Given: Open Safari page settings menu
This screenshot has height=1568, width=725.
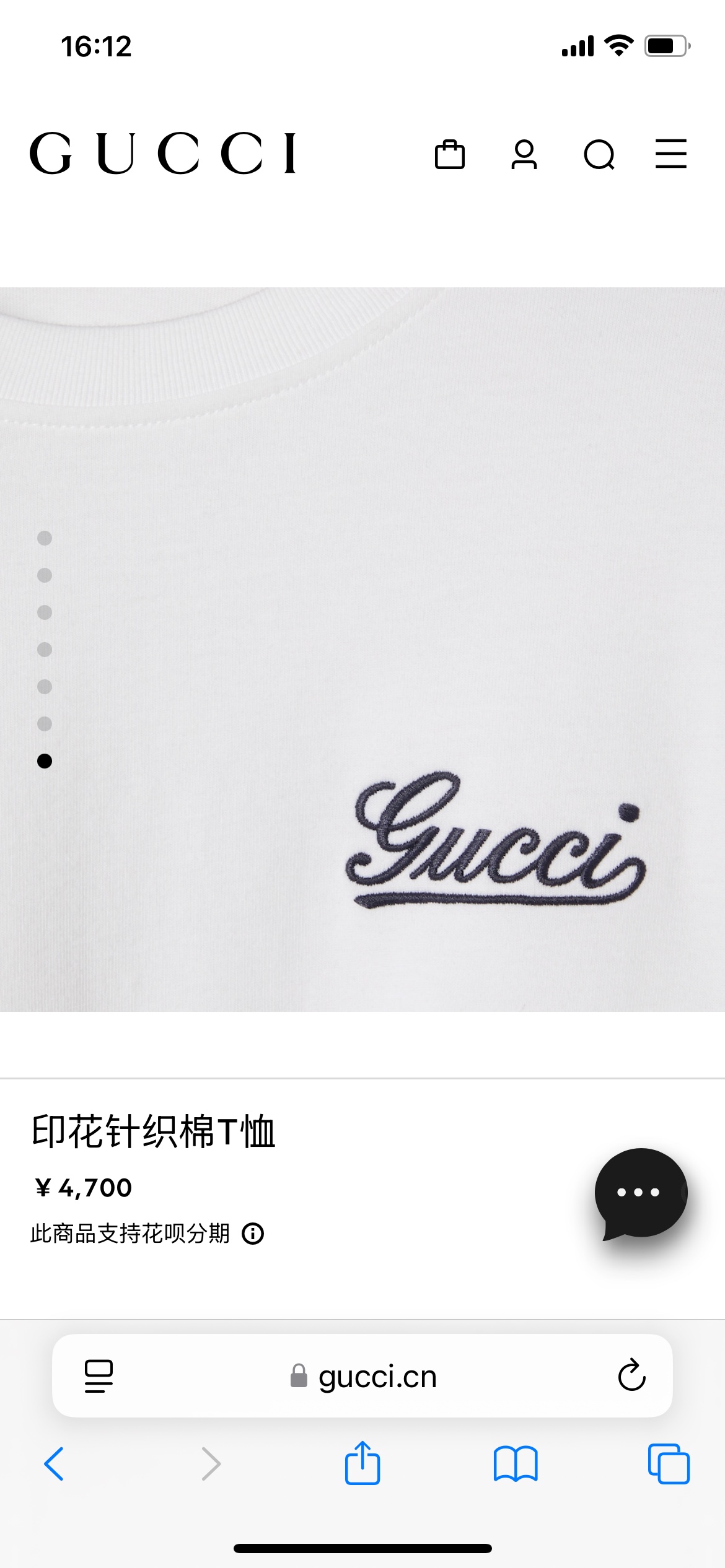Looking at the screenshot, I should tap(99, 1376).
